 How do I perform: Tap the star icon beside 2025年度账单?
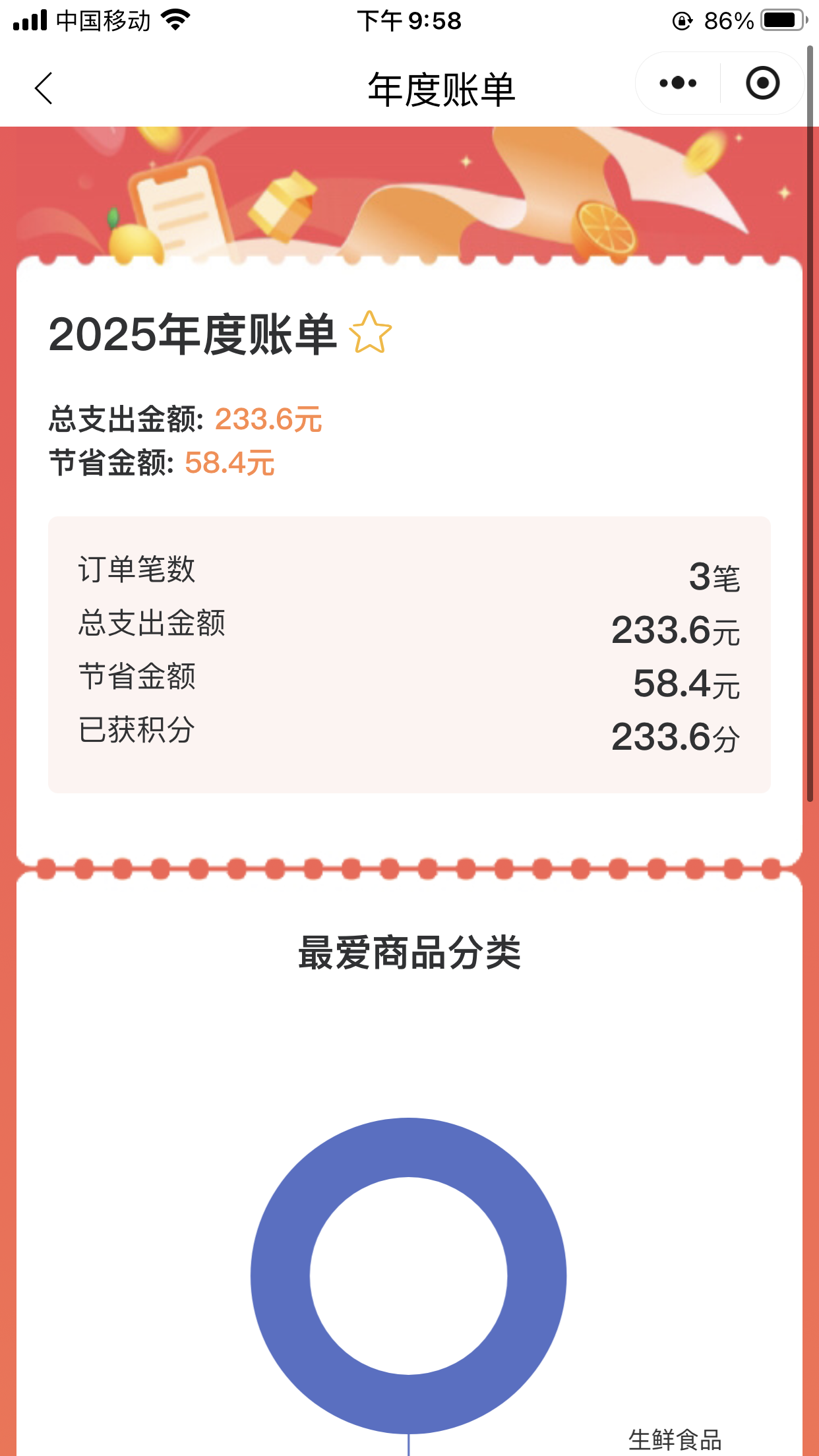coord(370,333)
